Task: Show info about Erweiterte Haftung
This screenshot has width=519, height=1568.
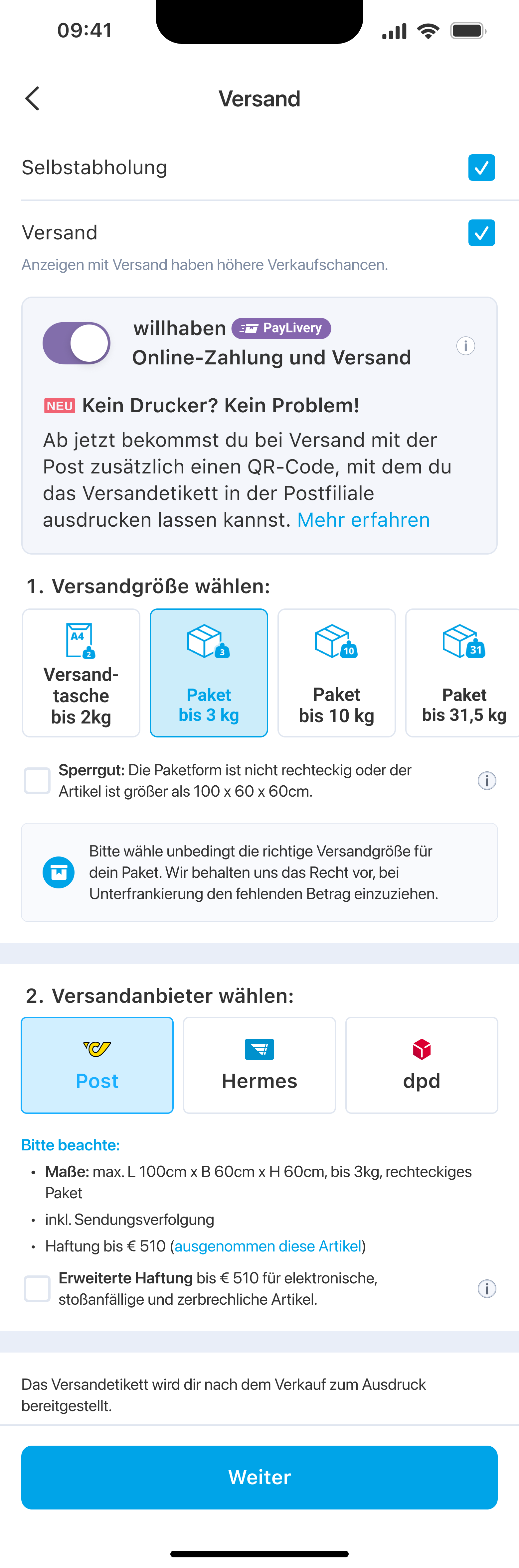Action: [x=487, y=1289]
